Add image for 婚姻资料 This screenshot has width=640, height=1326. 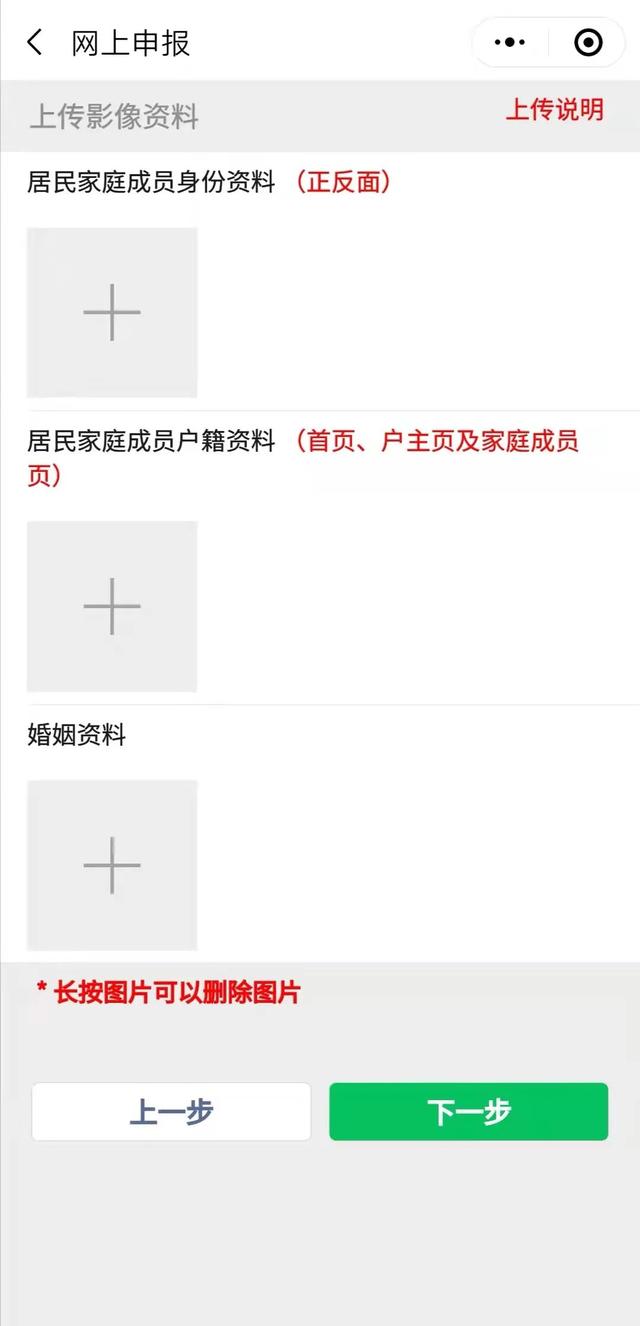112,865
